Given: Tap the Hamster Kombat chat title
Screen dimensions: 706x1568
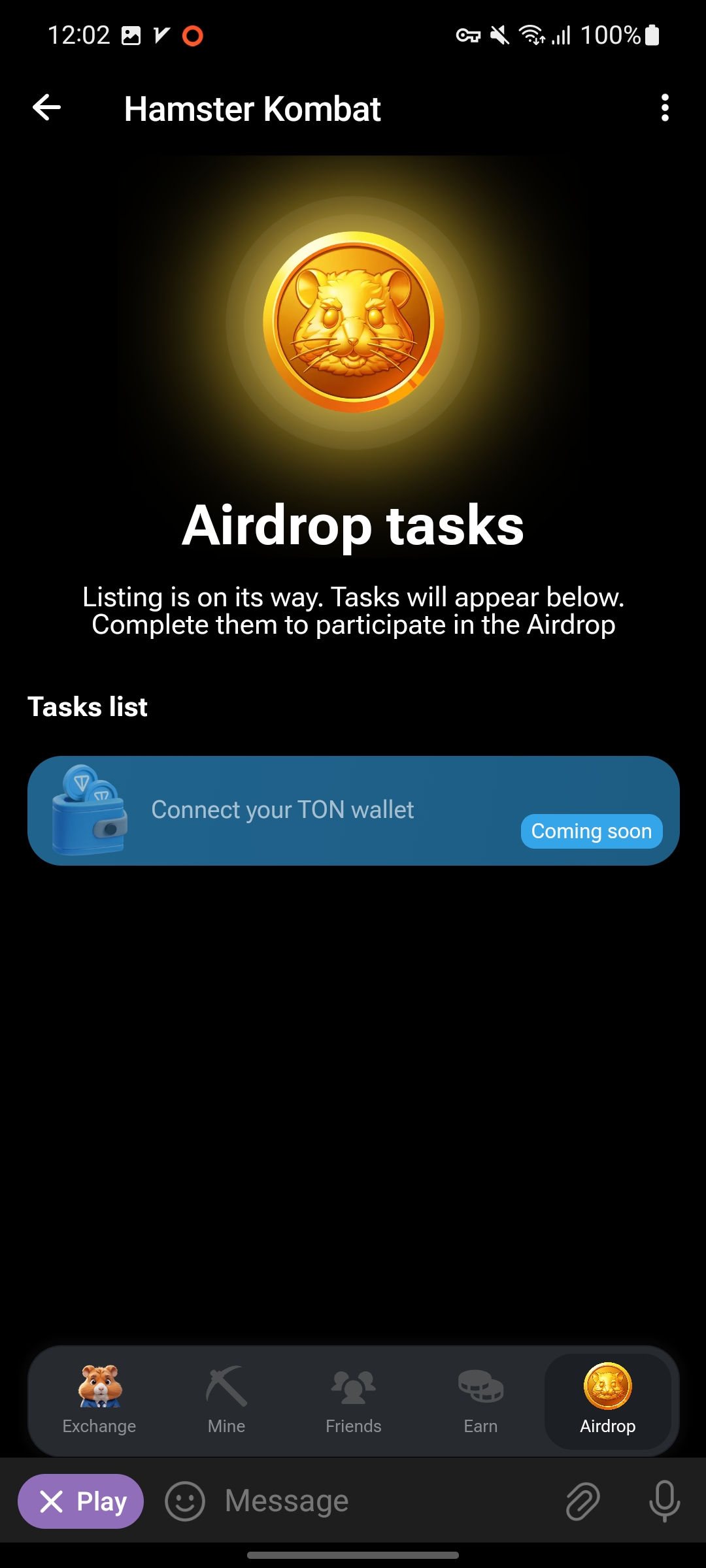Looking at the screenshot, I should [253, 108].
